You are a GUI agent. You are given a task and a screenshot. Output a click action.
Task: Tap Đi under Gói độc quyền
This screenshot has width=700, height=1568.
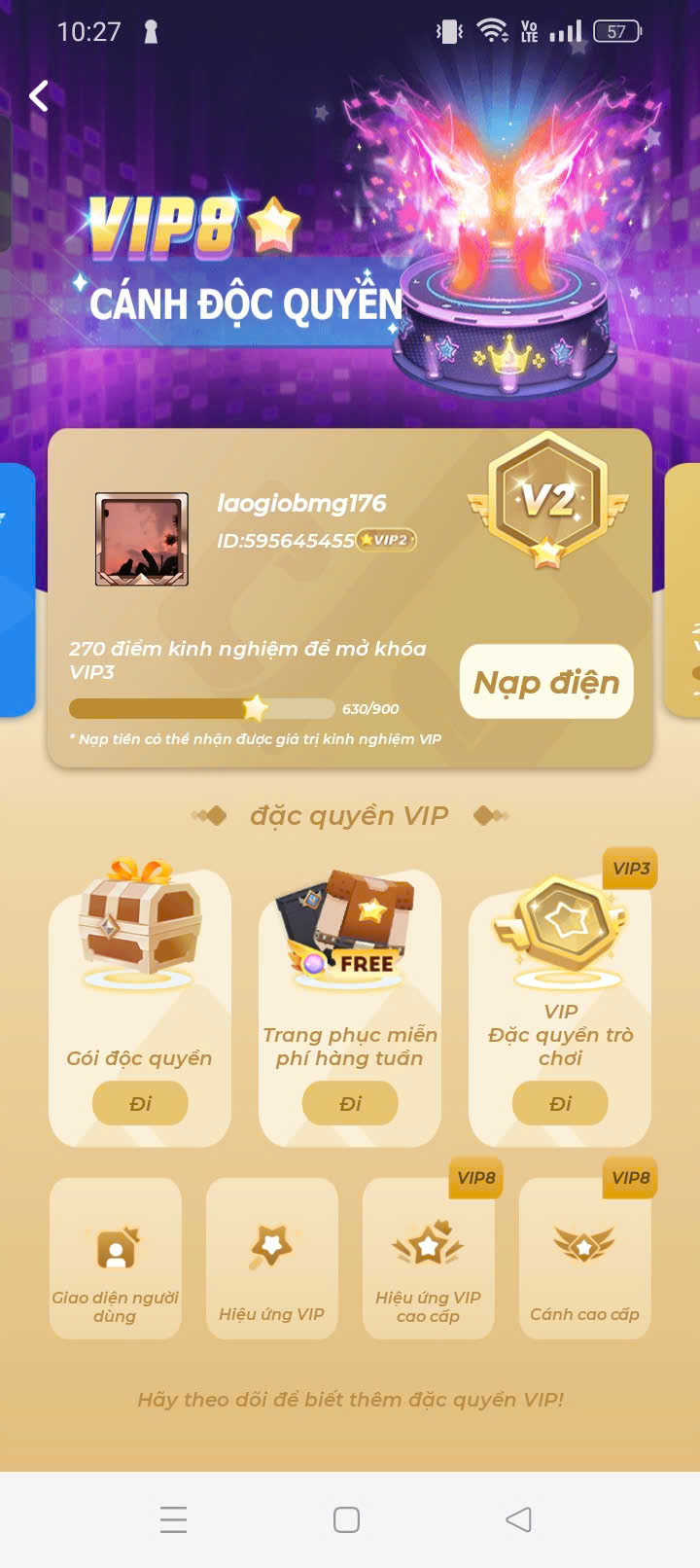click(x=140, y=1103)
